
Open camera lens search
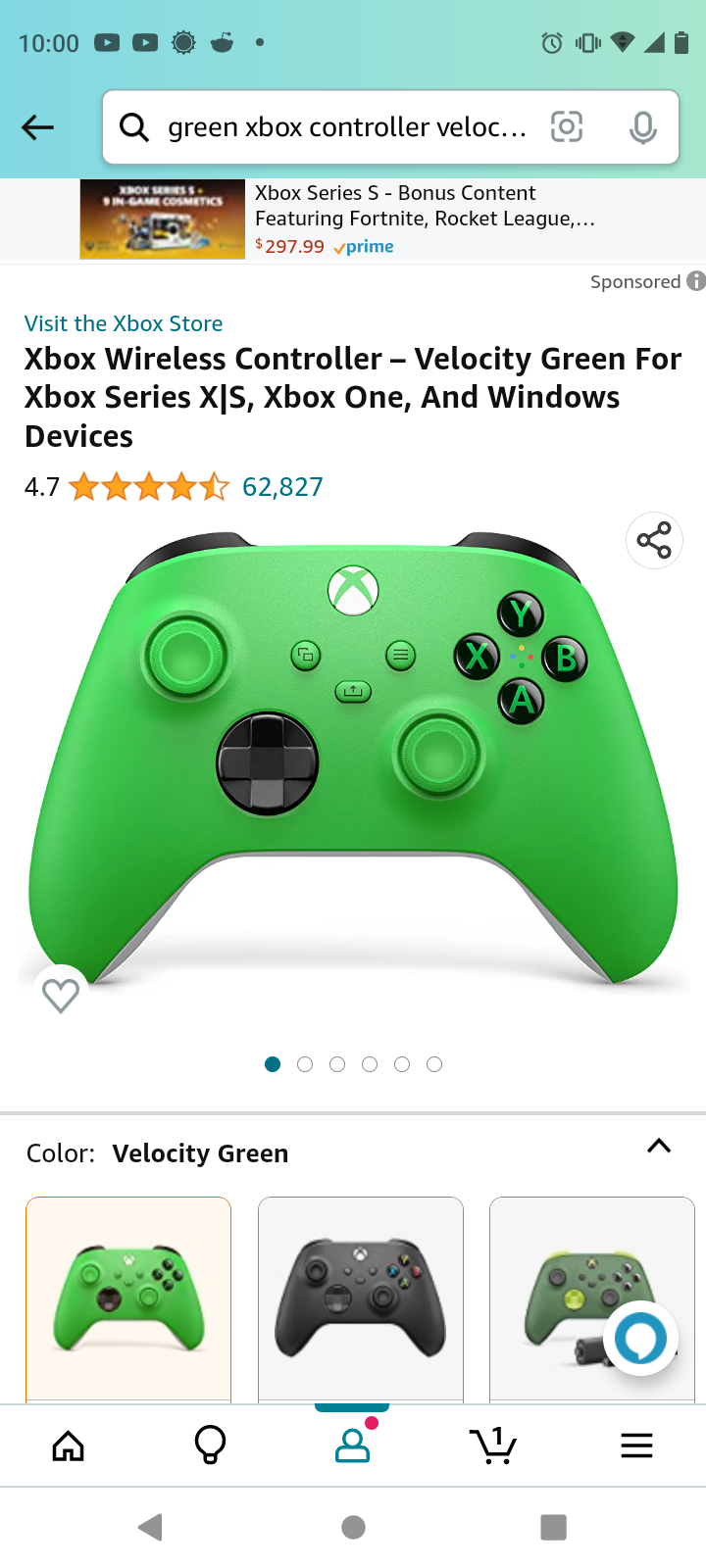tap(567, 127)
